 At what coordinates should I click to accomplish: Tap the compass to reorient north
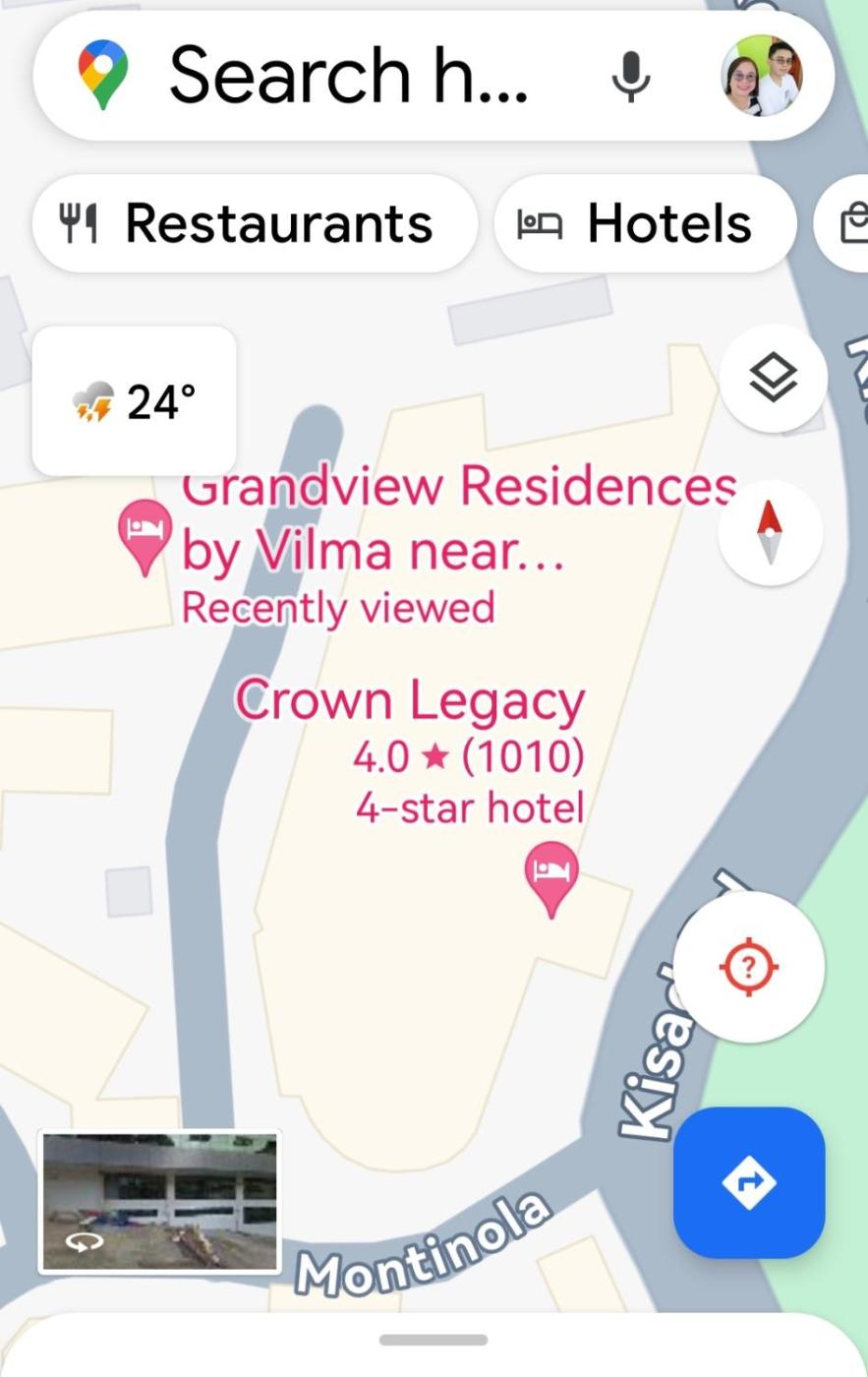pos(770,533)
